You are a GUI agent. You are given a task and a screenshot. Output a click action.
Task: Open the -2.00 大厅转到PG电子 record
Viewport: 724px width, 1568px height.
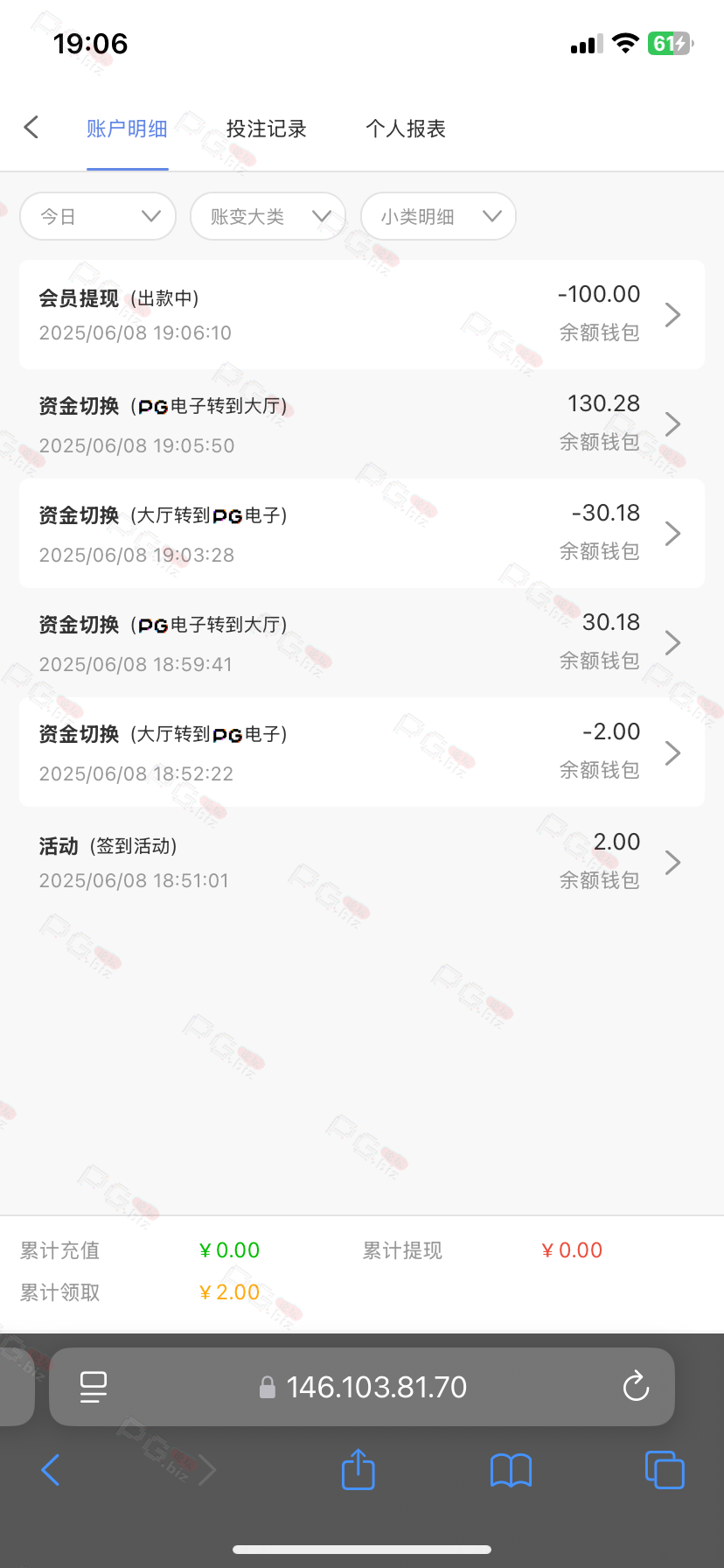pyautogui.click(x=362, y=752)
